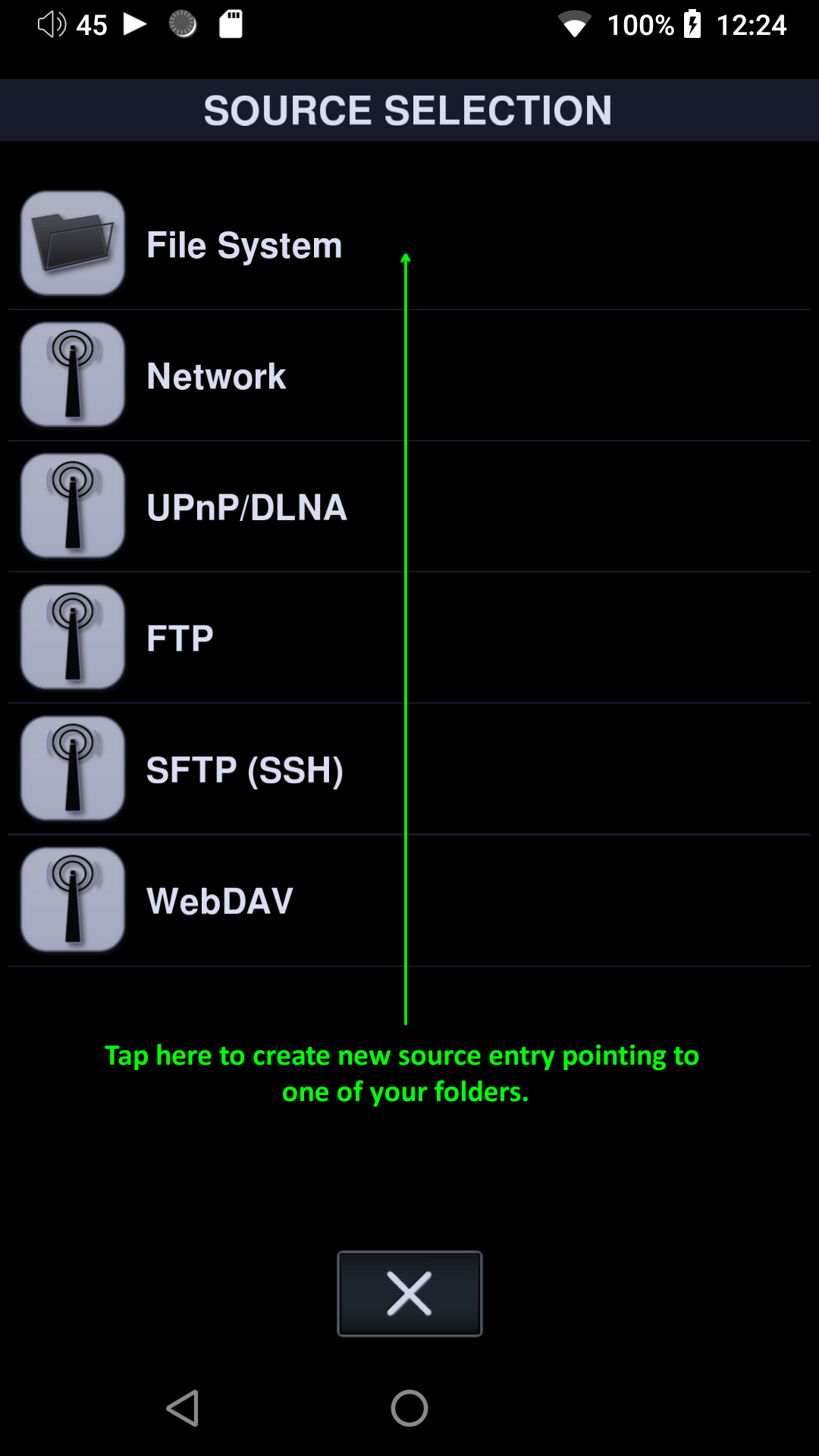
Task: Close the source selection screen
Action: pos(409,1293)
